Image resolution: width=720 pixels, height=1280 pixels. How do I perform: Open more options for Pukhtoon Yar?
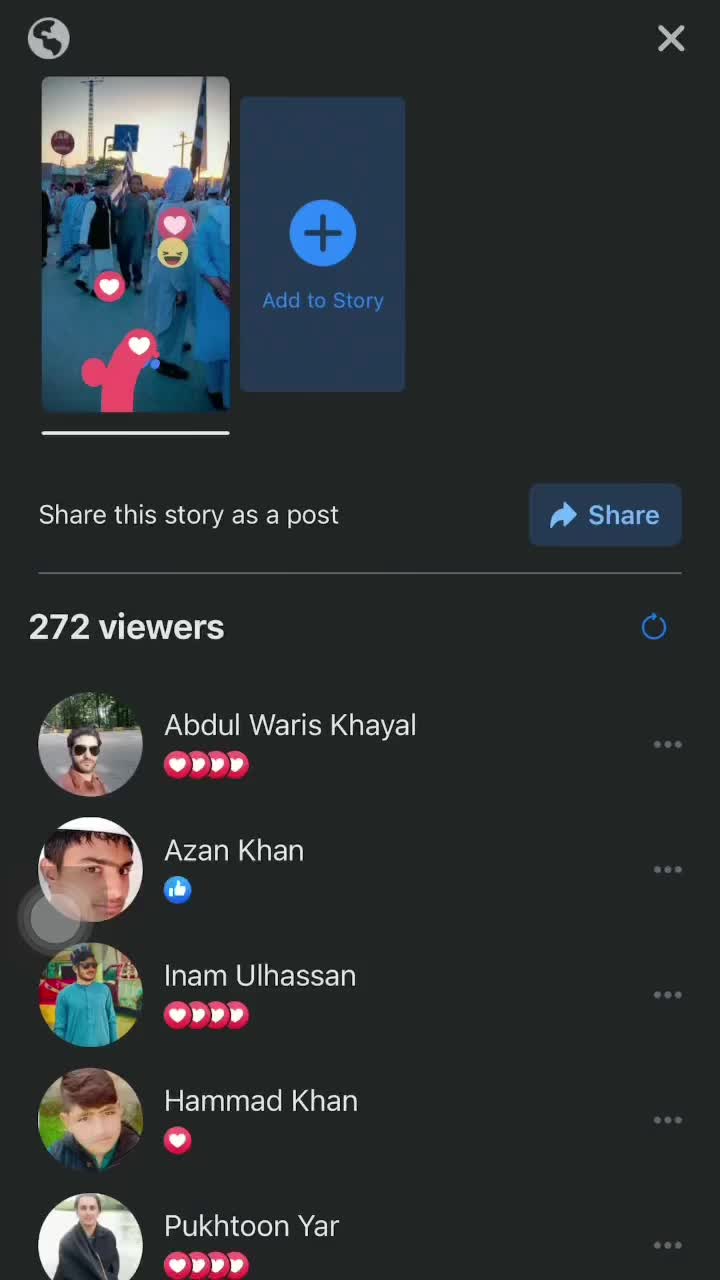[667, 1245]
